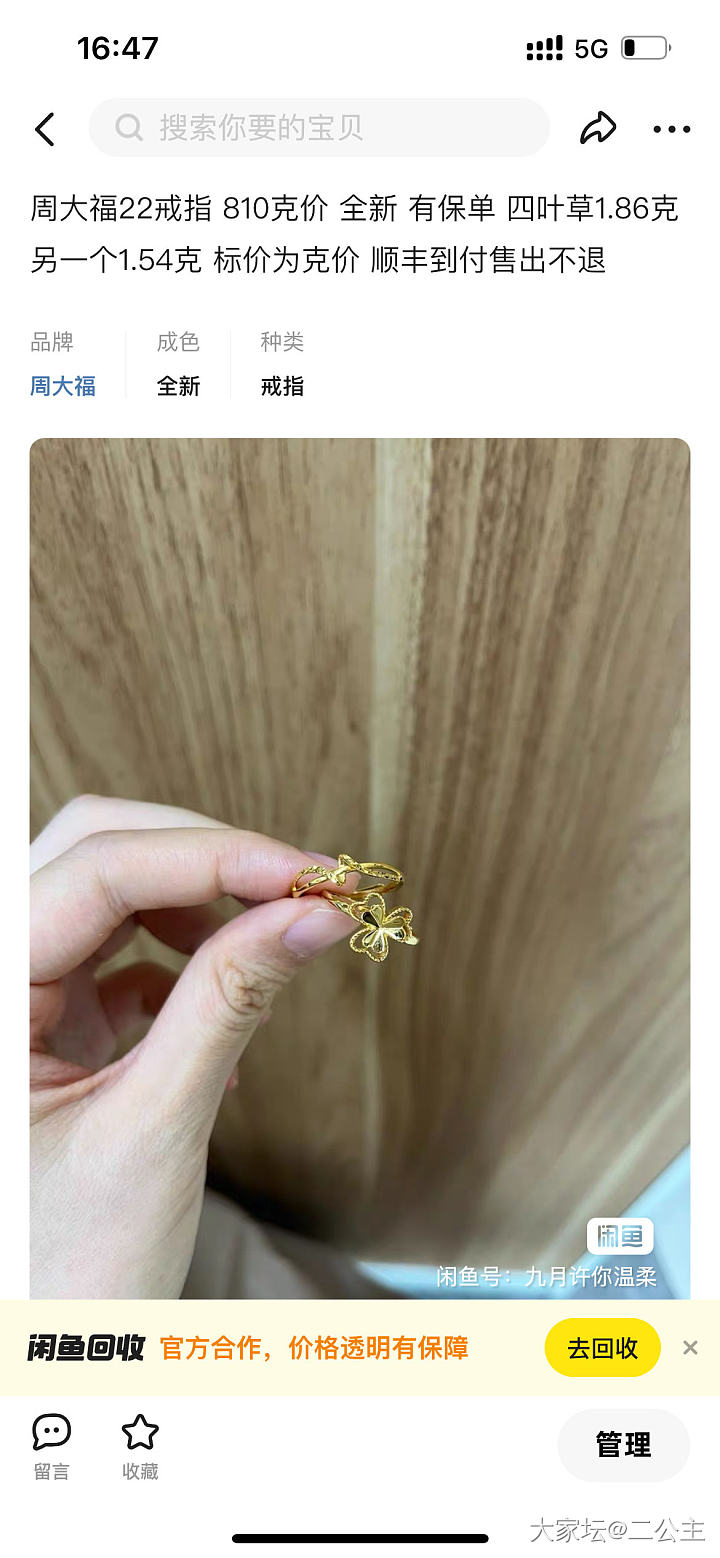View the ring product photo
The height and width of the screenshot is (1558, 720).
pos(360,868)
